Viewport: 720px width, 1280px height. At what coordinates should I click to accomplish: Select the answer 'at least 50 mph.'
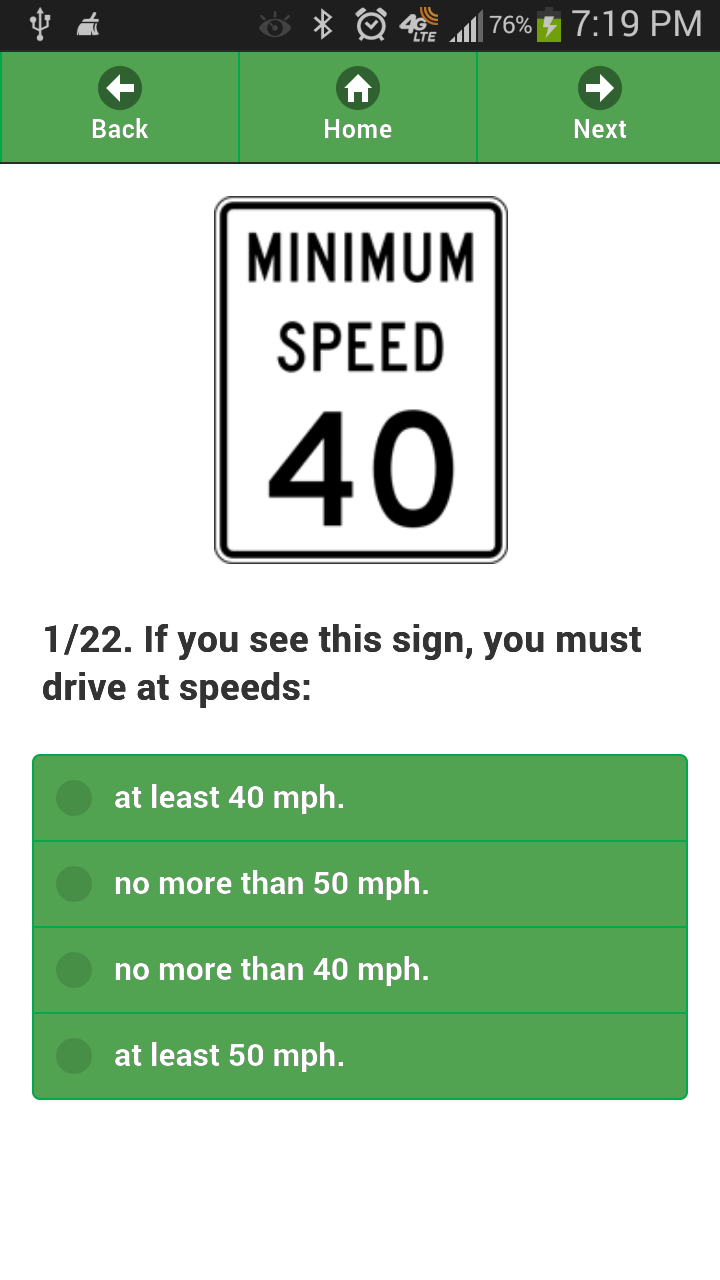point(359,1055)
